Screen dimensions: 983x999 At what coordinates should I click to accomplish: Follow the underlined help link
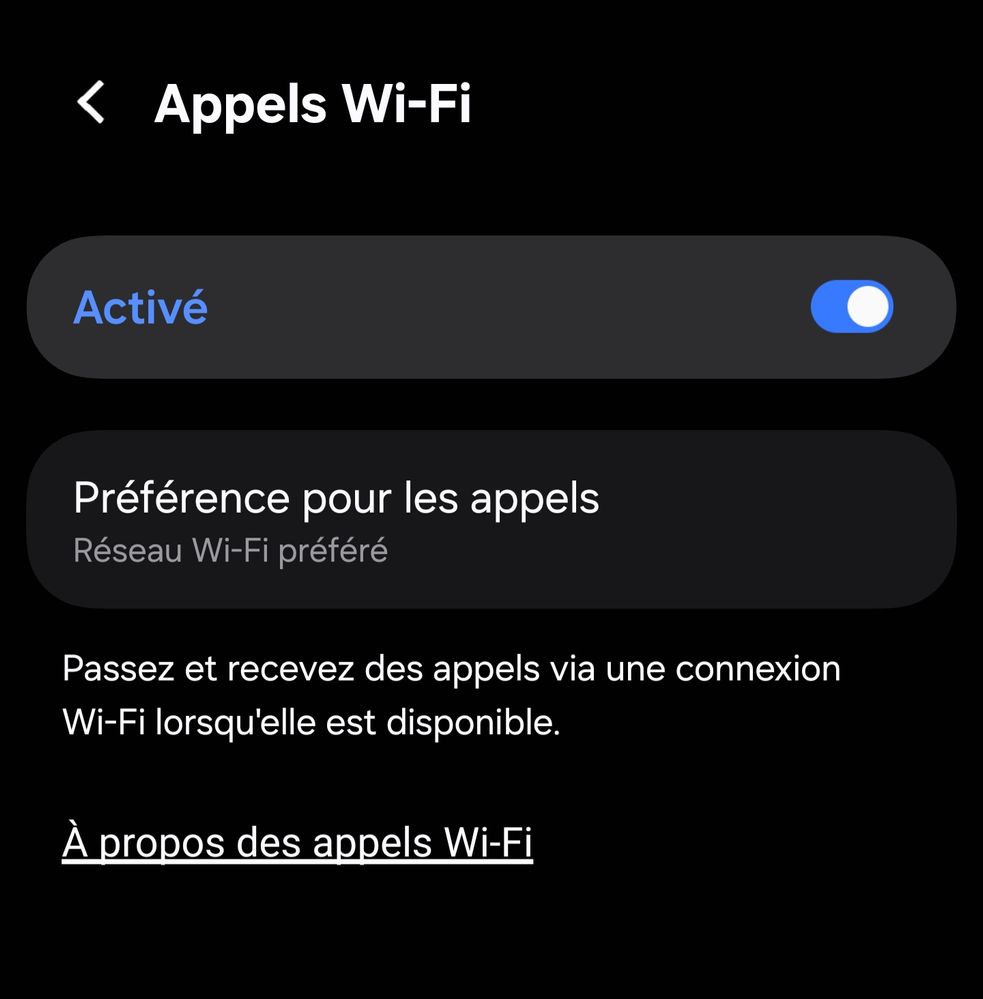297,842
